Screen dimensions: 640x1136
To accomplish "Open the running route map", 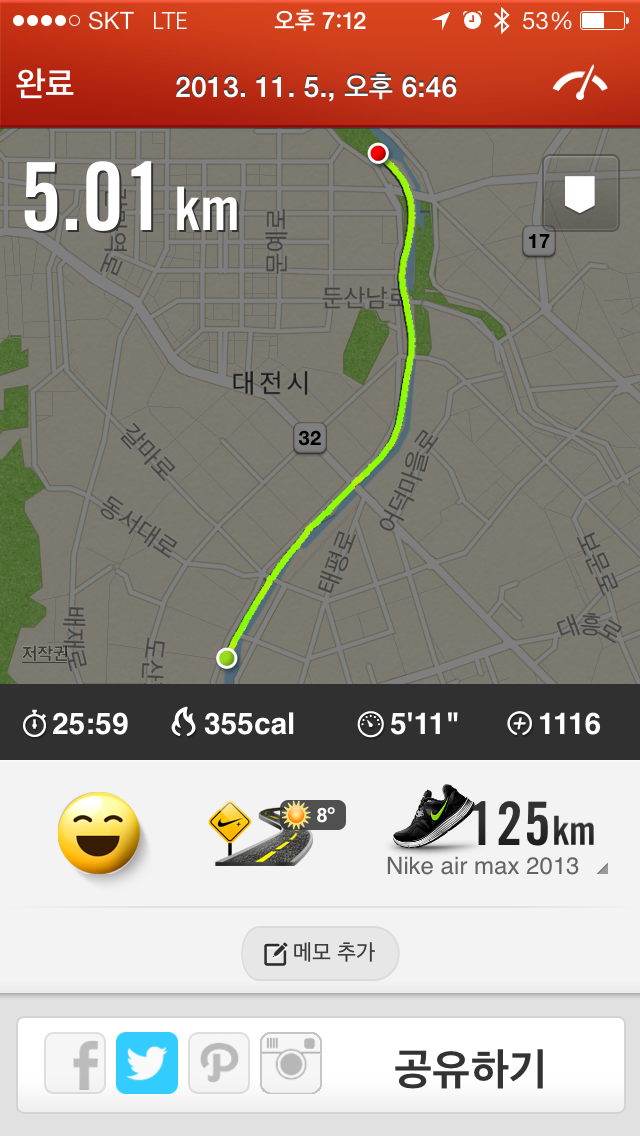I will tap(320, 406).
